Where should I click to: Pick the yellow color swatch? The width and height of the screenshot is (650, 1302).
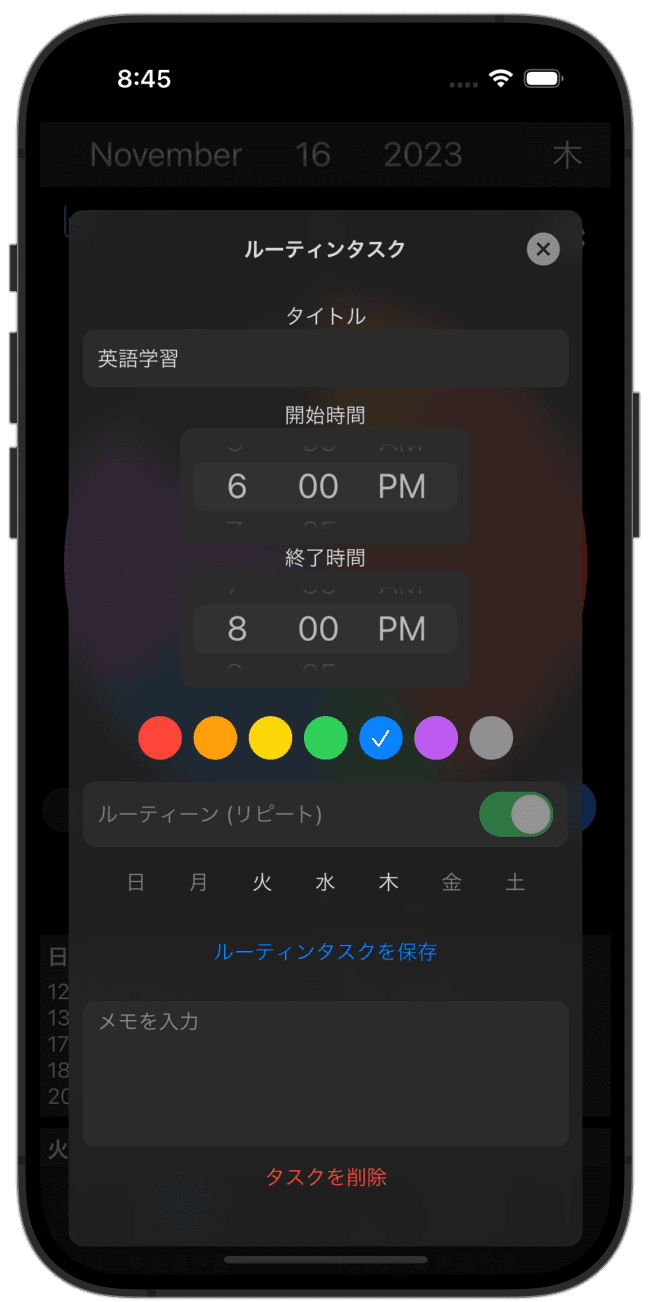pos(270,738)
